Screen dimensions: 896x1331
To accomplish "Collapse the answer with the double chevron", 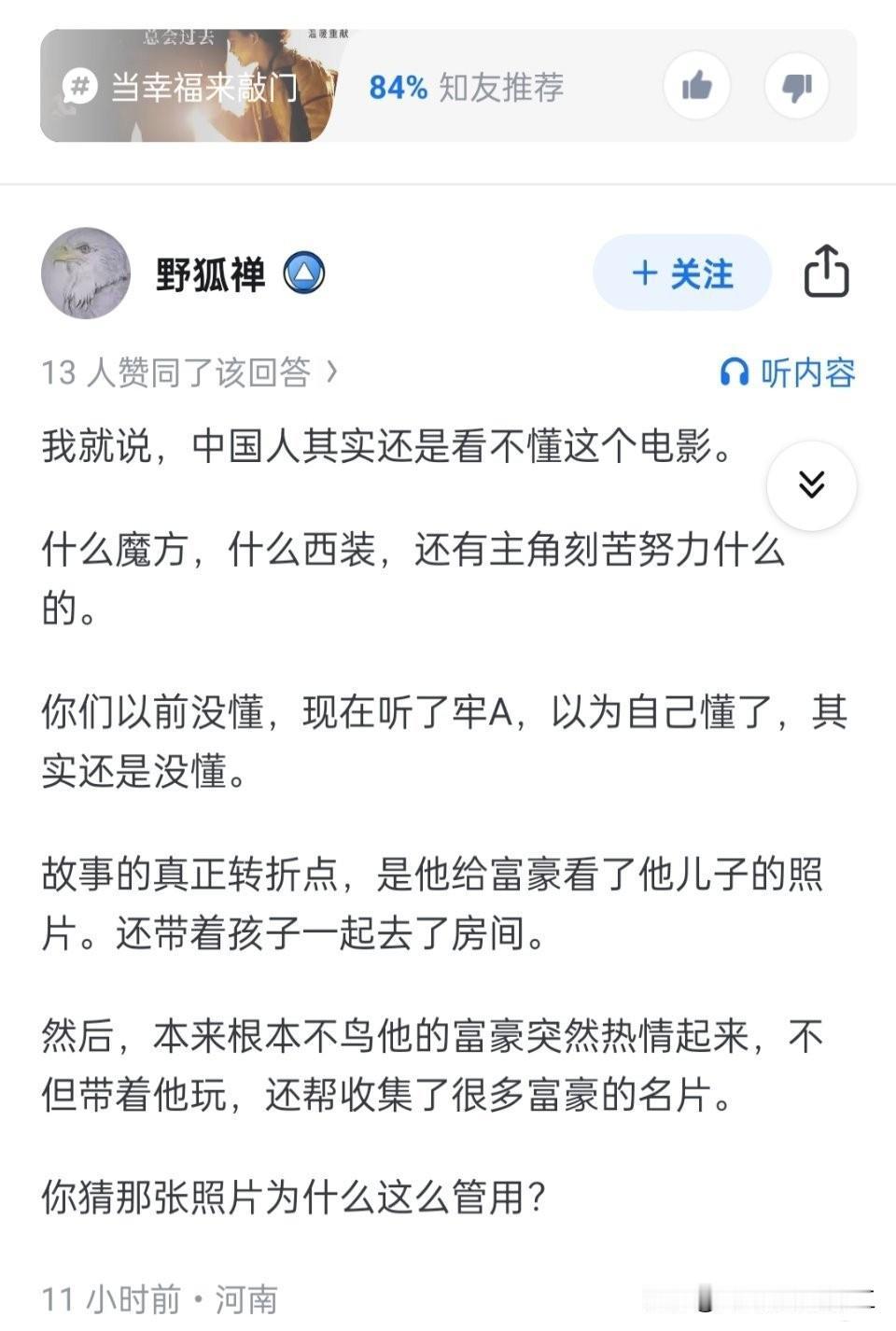I will (811, 484).
